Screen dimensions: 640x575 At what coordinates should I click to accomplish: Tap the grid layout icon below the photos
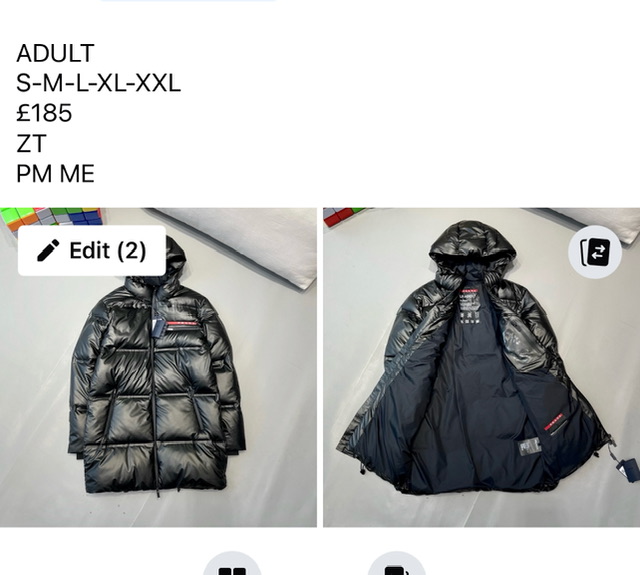(x=232, y=567)
